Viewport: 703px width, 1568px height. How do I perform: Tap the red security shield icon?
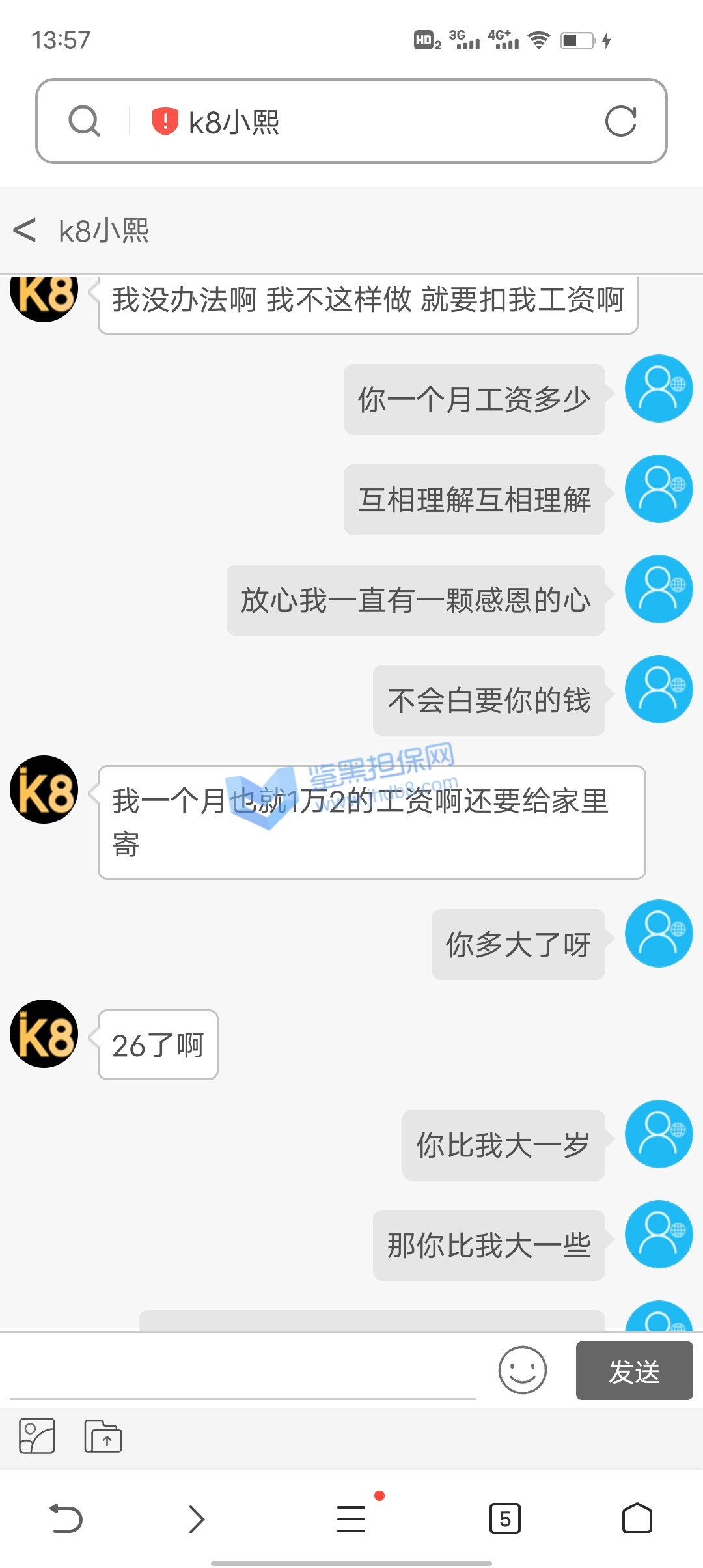click(x=165, y=121)
